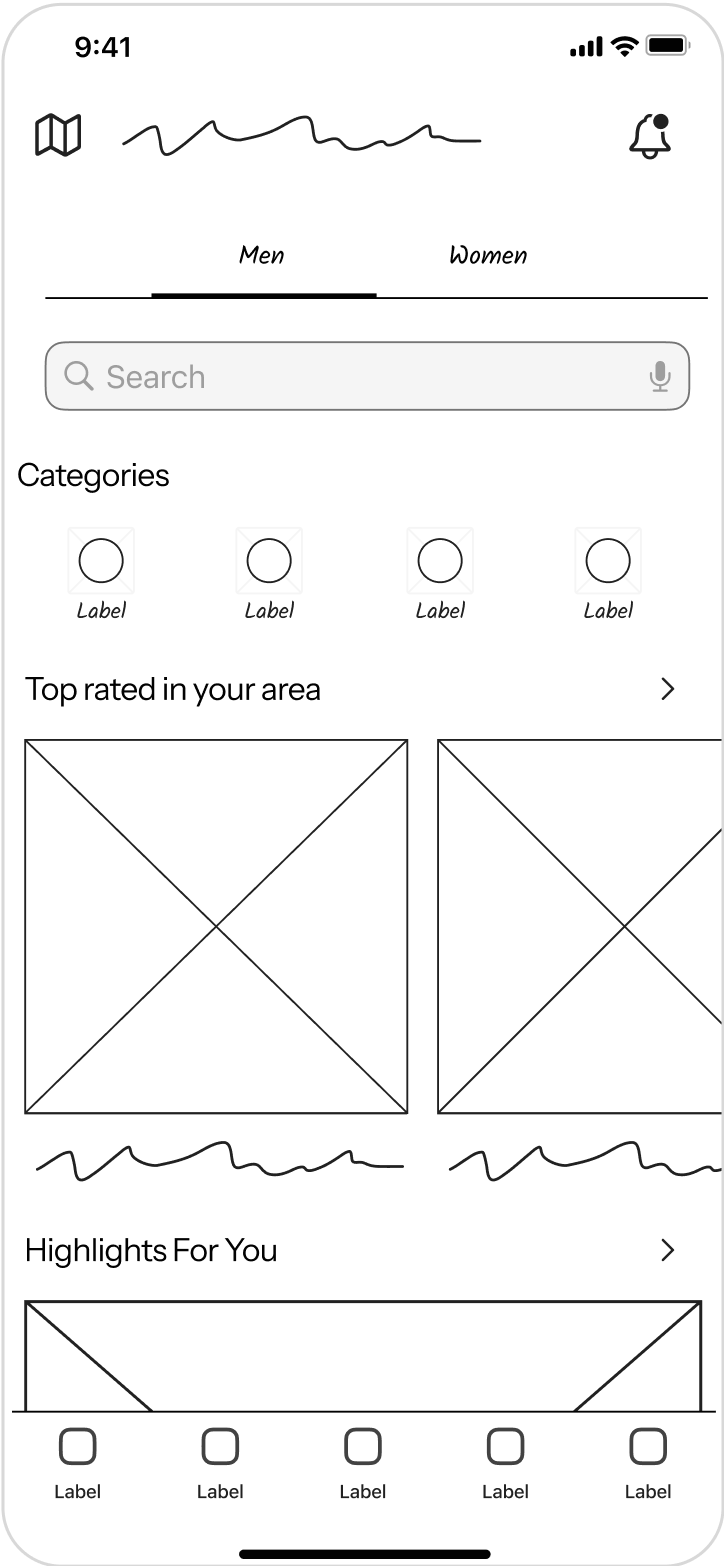724x1566 pixels.
Task: Expand Highlights For You
Action: [668, 1250]
